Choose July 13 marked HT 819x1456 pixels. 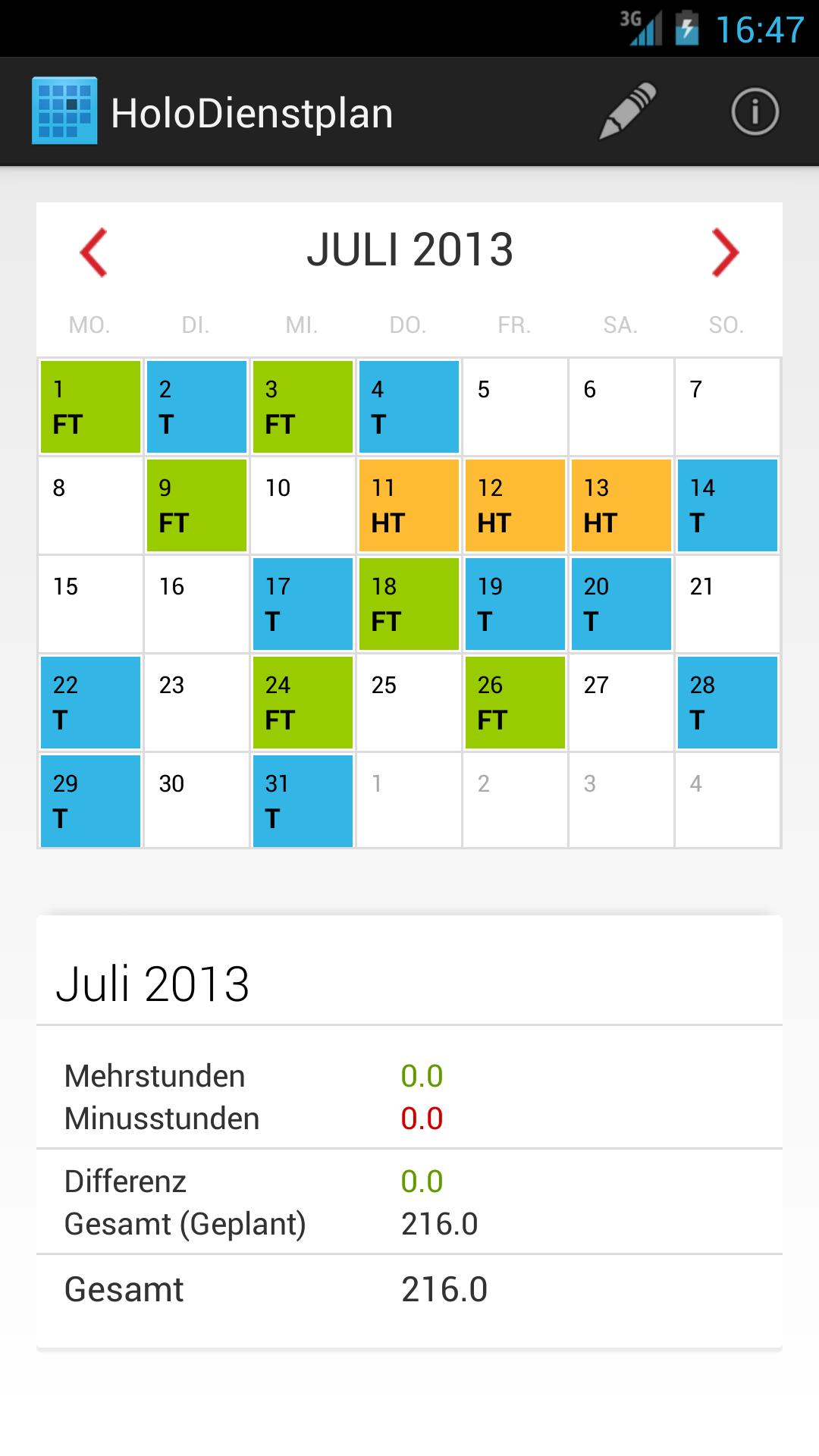tap(621, 505)
